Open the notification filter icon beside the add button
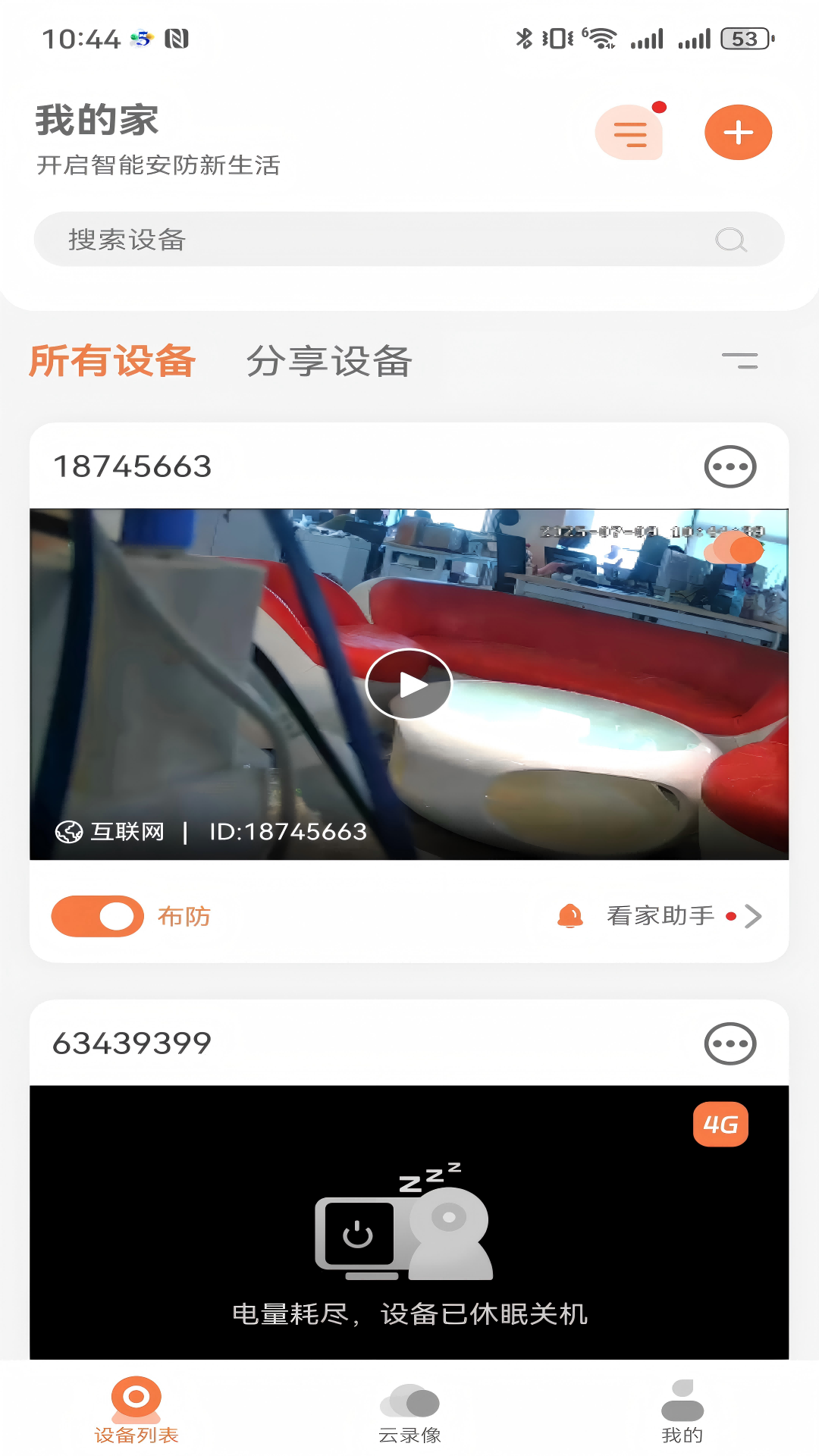The image size is (819, 1456). tap(630, 132)
